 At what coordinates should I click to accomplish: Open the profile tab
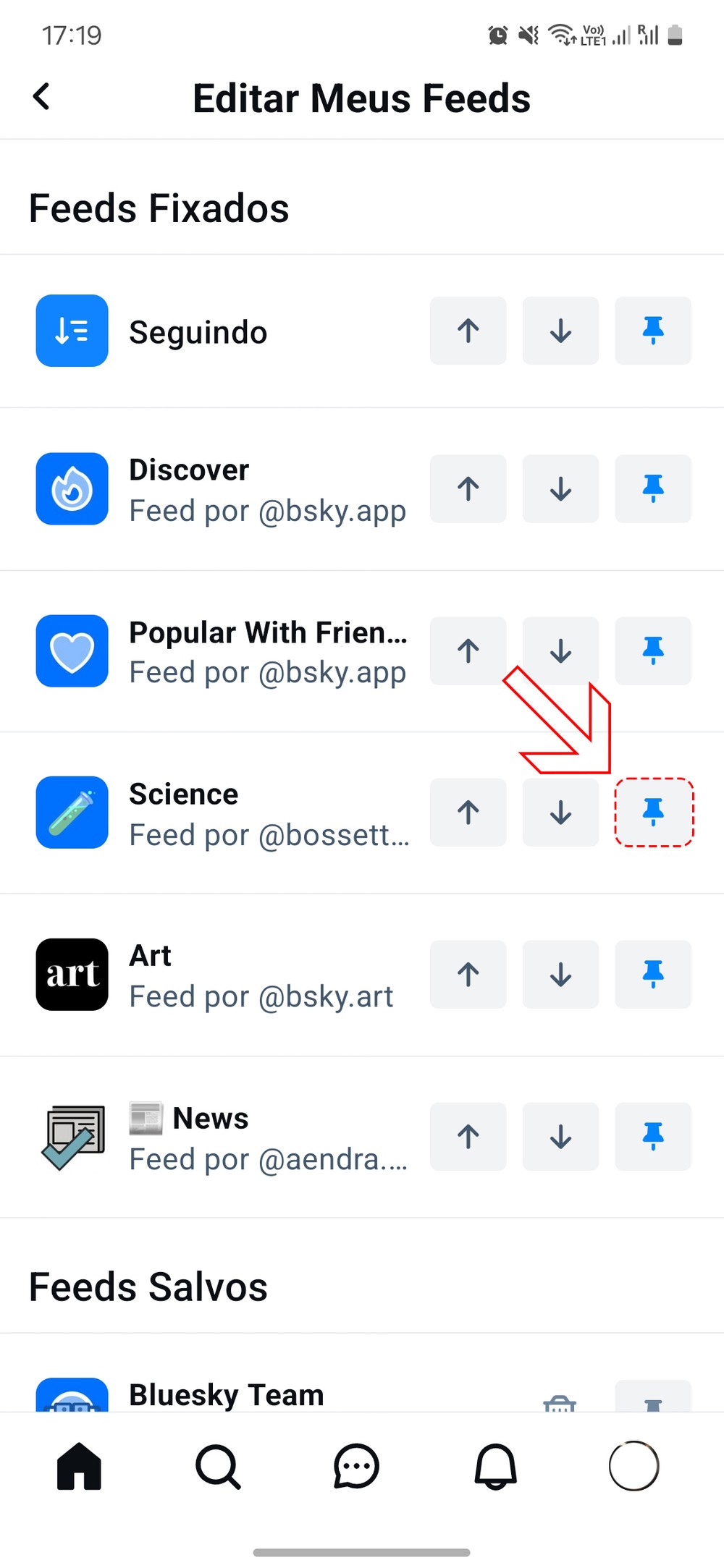[x=634, y=1466]
